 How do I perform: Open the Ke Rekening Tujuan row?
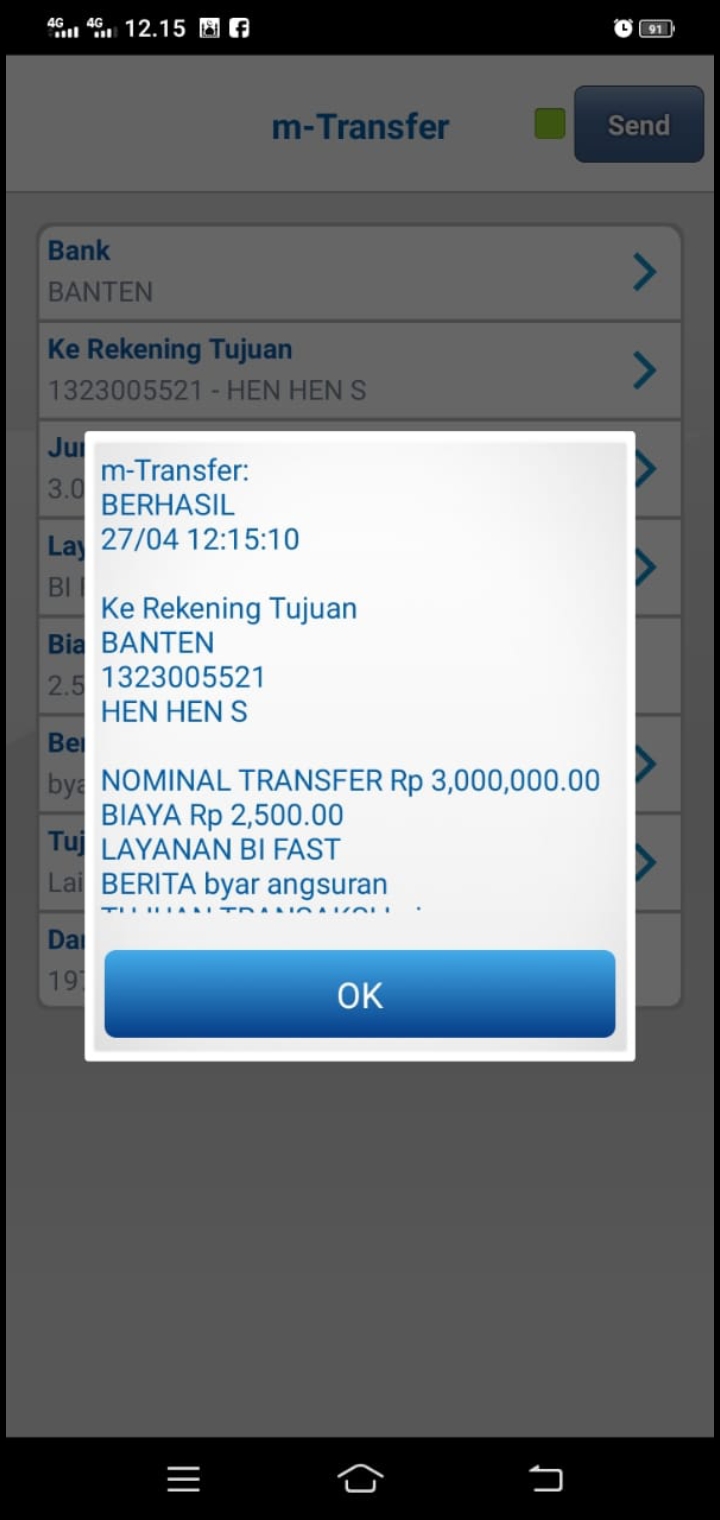click(x=359, y=370)
